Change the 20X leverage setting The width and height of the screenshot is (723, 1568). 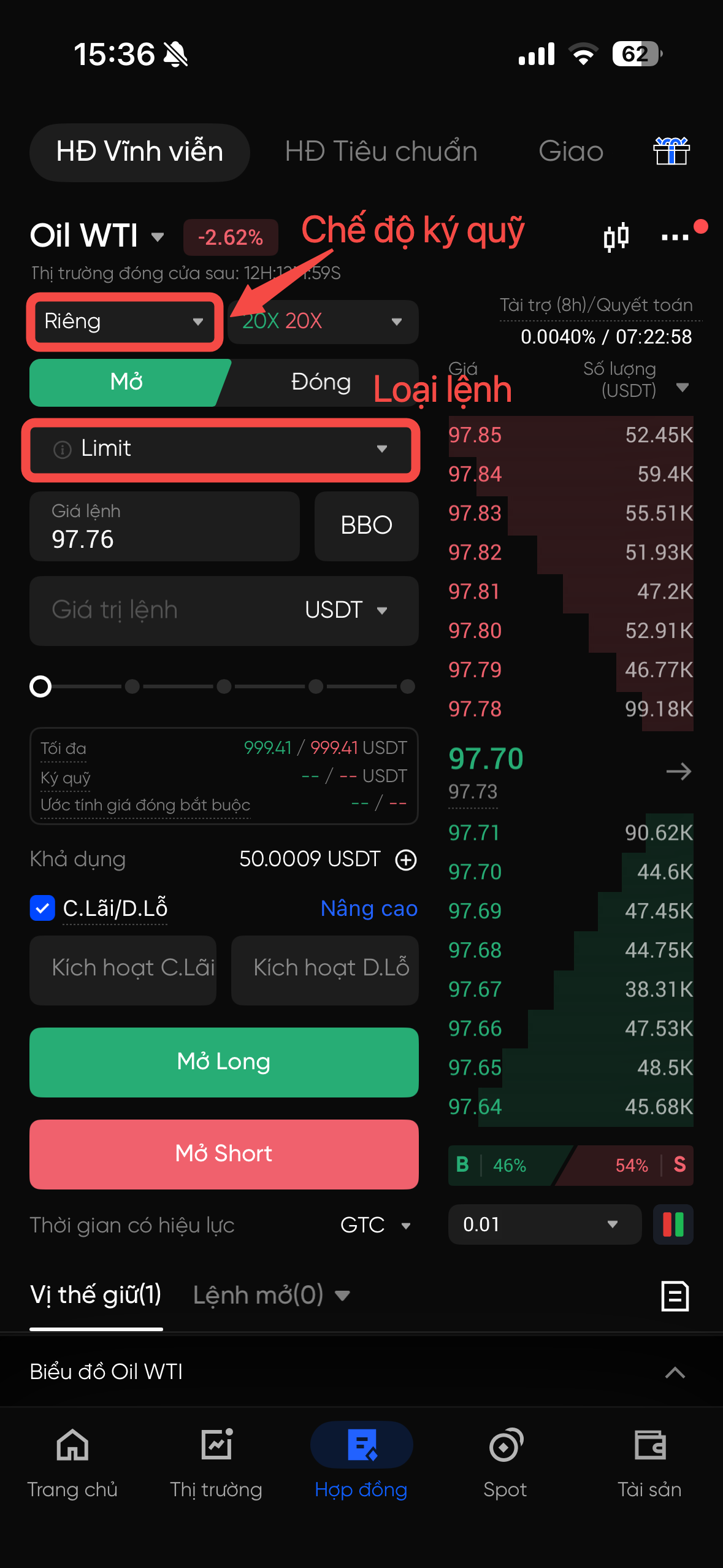323,321
